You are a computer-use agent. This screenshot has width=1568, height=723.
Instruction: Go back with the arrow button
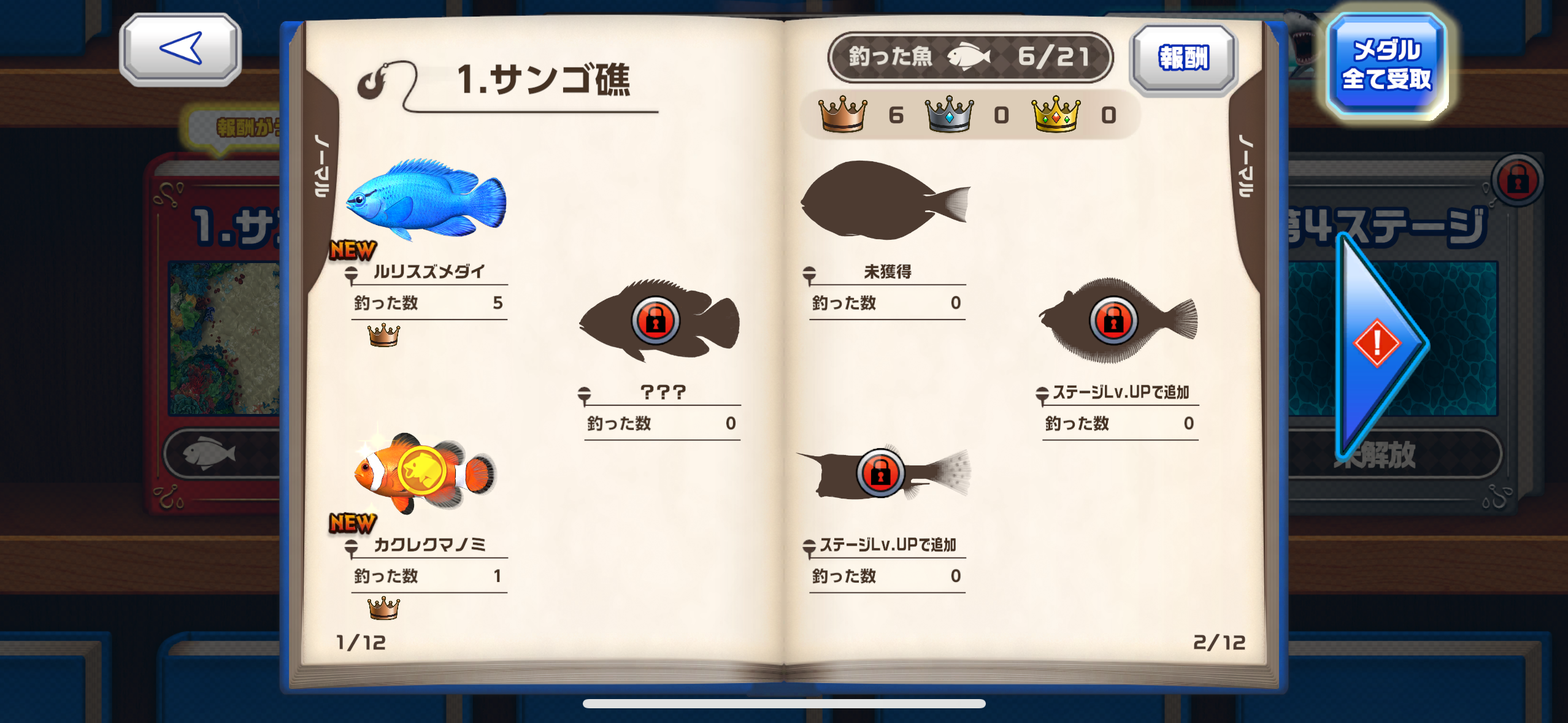180,49
